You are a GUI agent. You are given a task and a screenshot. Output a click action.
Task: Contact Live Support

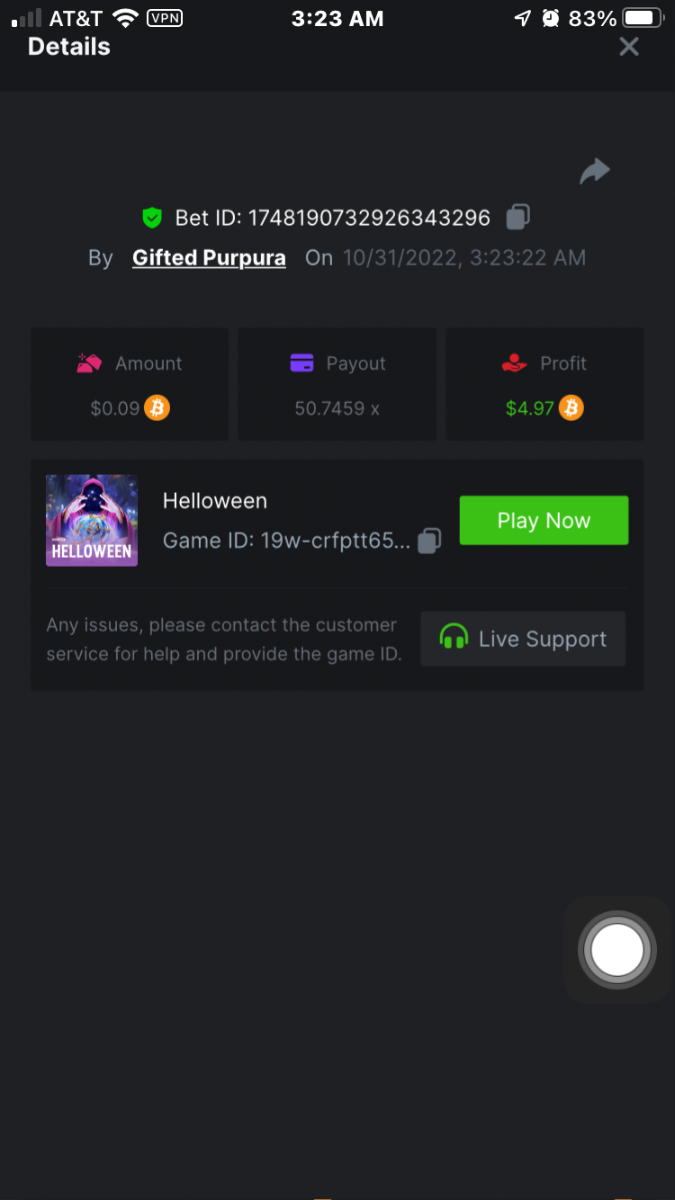[523, 639]
